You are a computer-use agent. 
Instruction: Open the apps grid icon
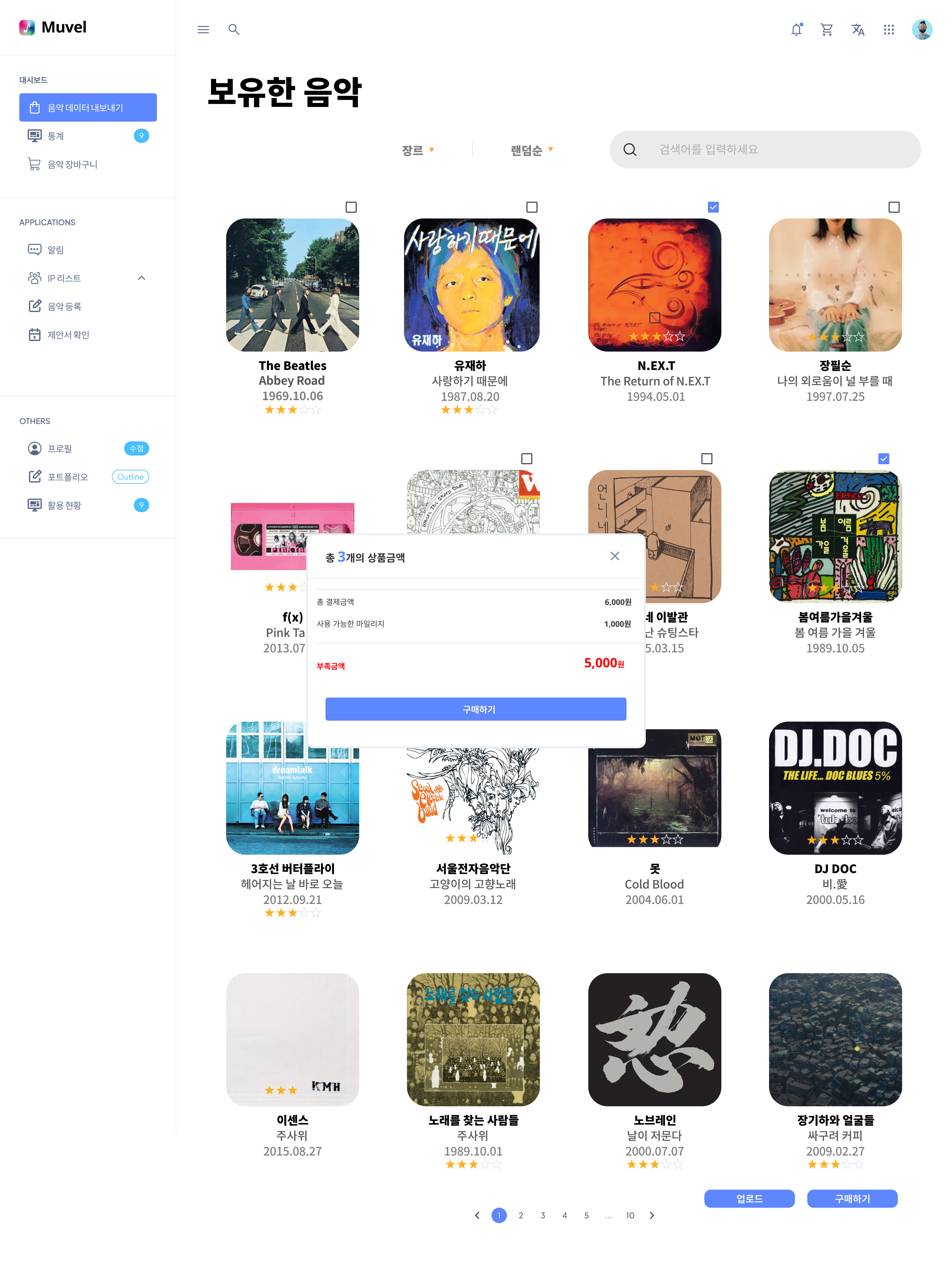click(889, 29)
